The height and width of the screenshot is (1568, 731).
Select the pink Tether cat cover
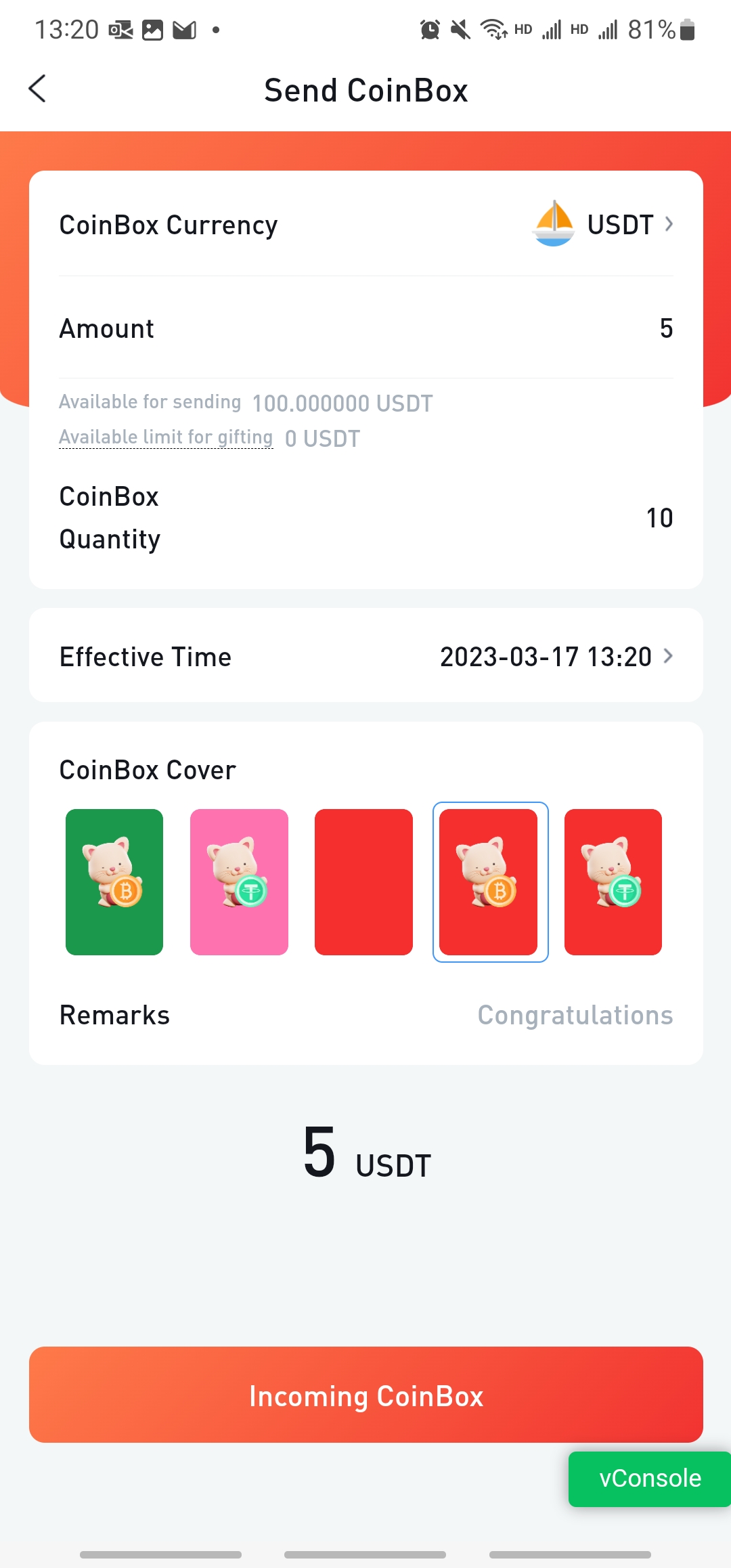239,881
